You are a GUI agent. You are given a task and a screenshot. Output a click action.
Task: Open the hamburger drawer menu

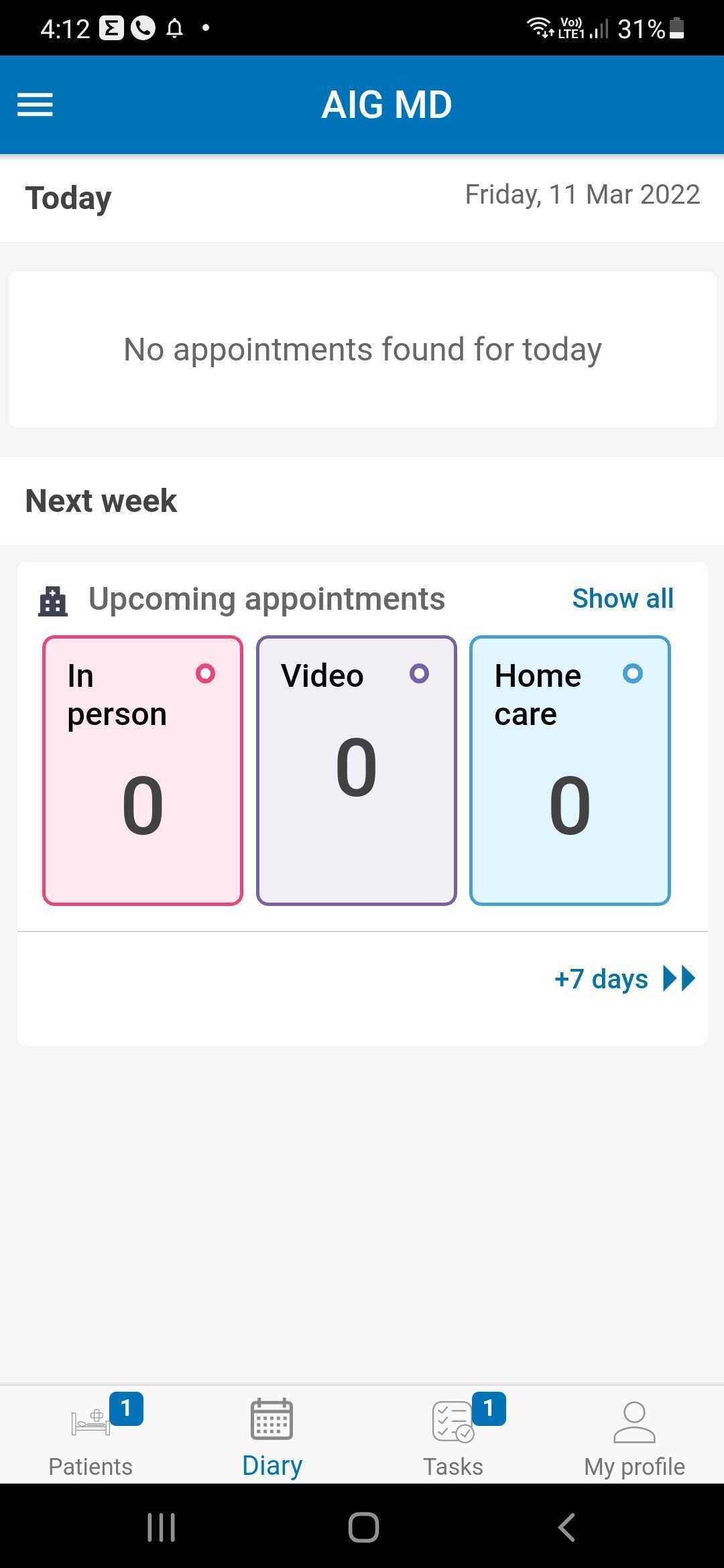[35, 105]
